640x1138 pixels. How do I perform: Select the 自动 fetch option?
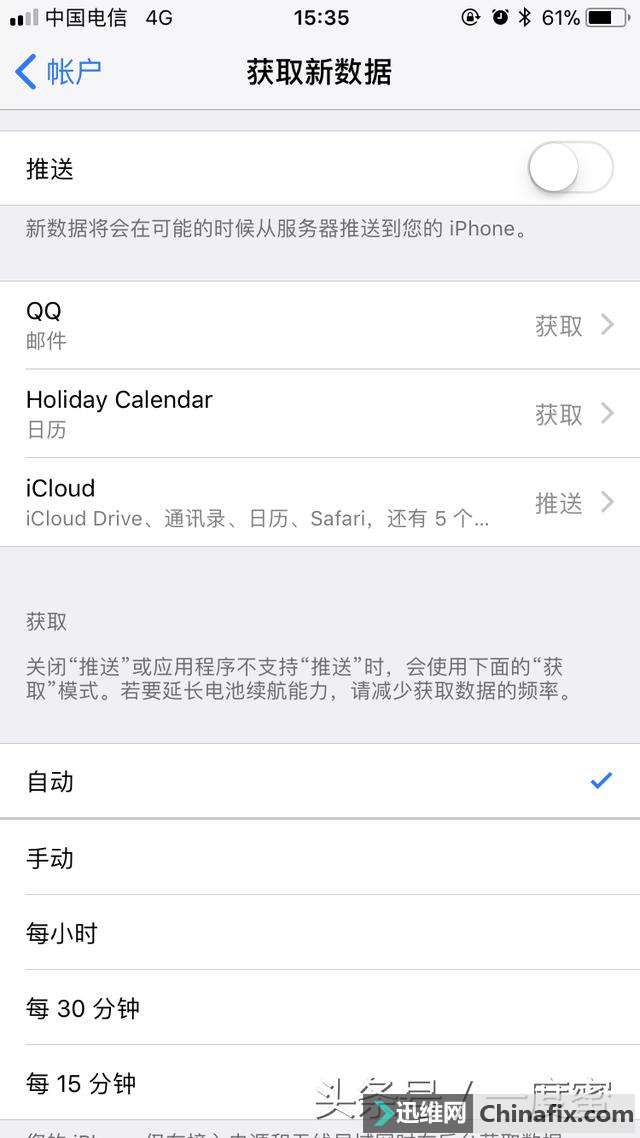point(320,781)
